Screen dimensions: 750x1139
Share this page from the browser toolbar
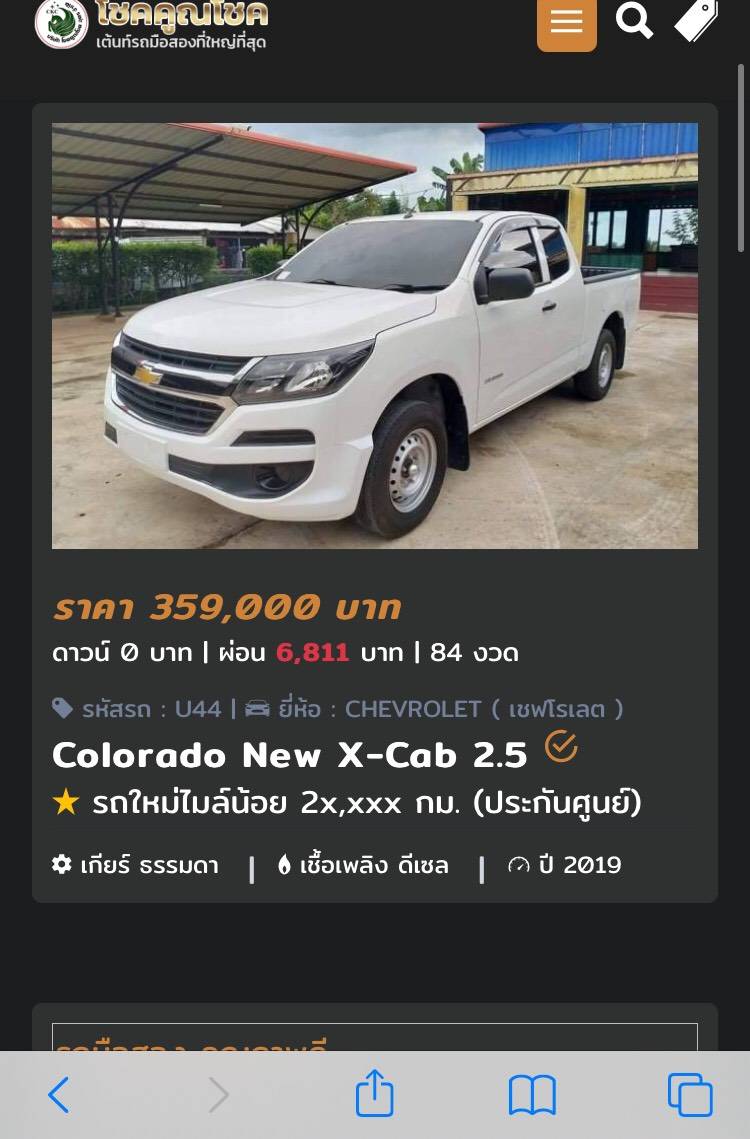375,1094
